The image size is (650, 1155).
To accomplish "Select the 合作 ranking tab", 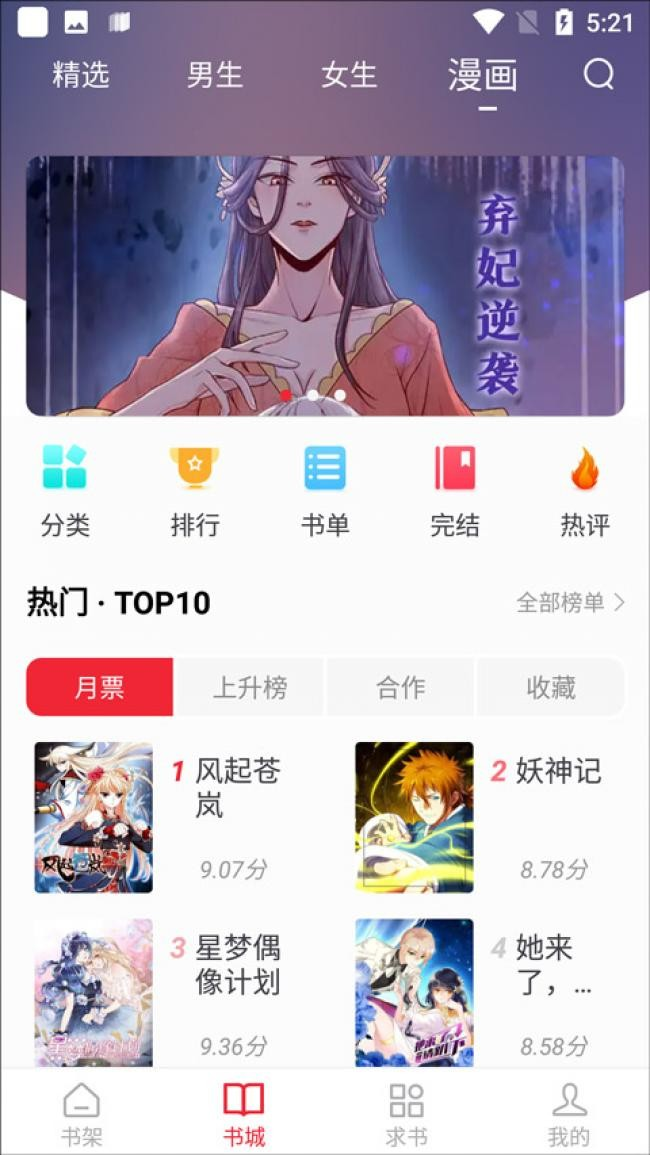I will tap(400, 687).
